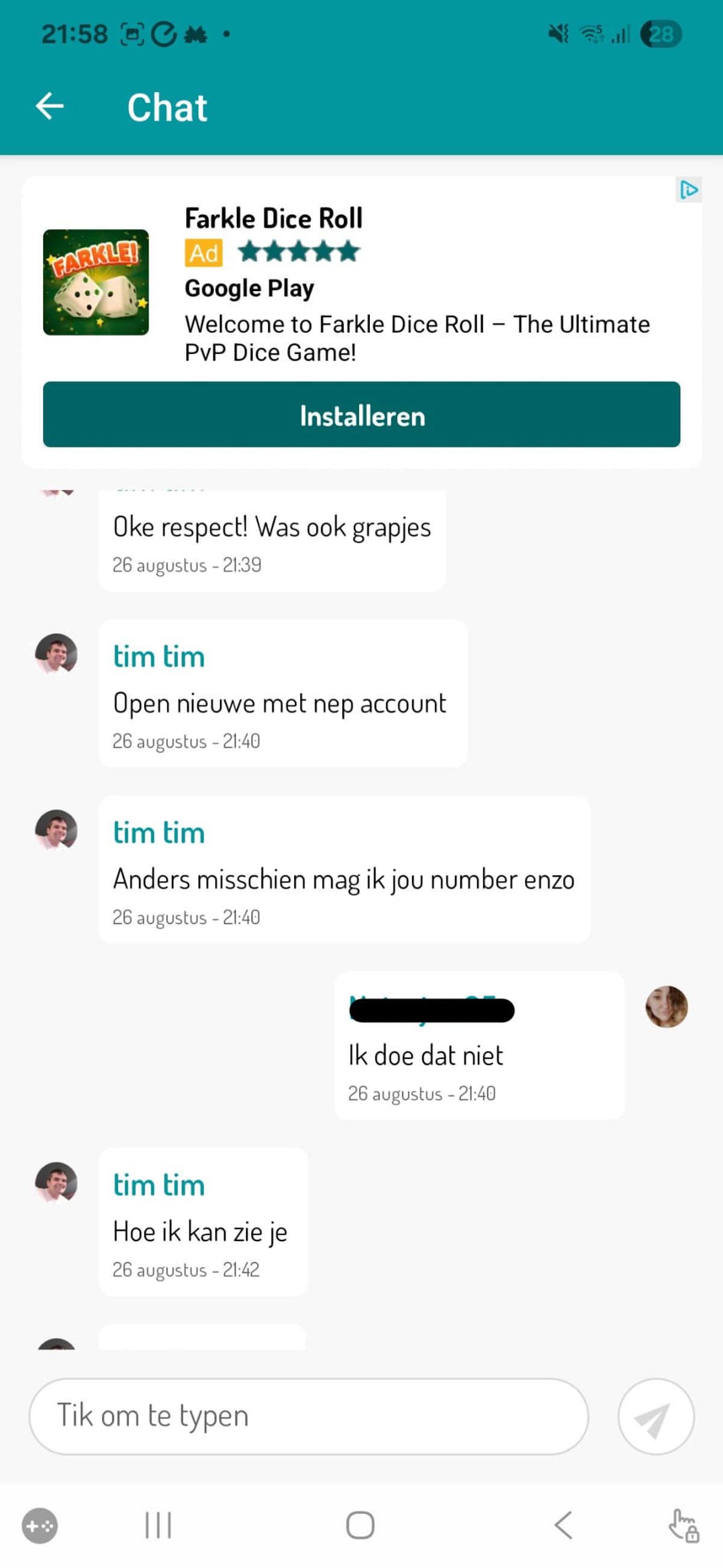Screen dimensions: 723x1568
Task: Tap the Installeren button for Farkle
Action: (361, 415)
